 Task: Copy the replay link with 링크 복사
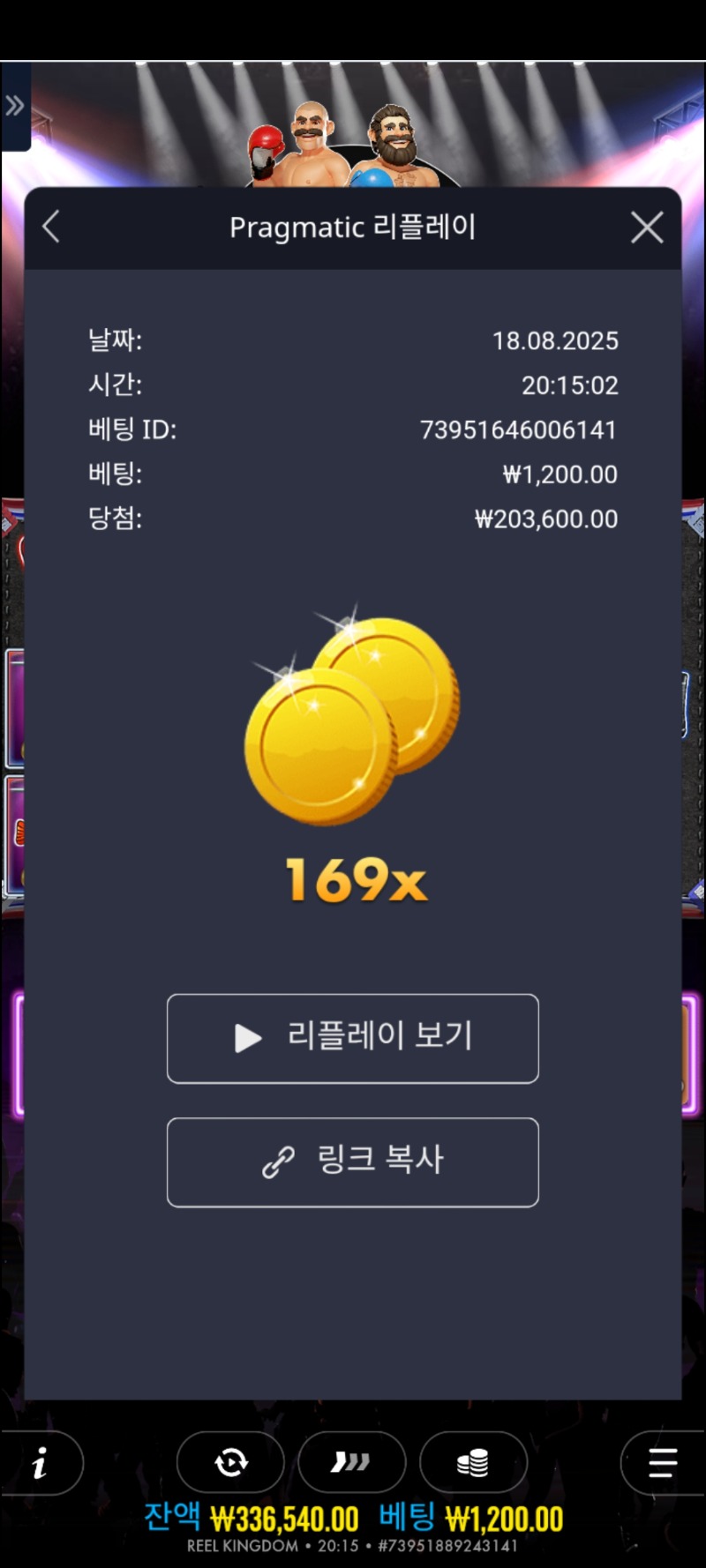[353, 1161]
